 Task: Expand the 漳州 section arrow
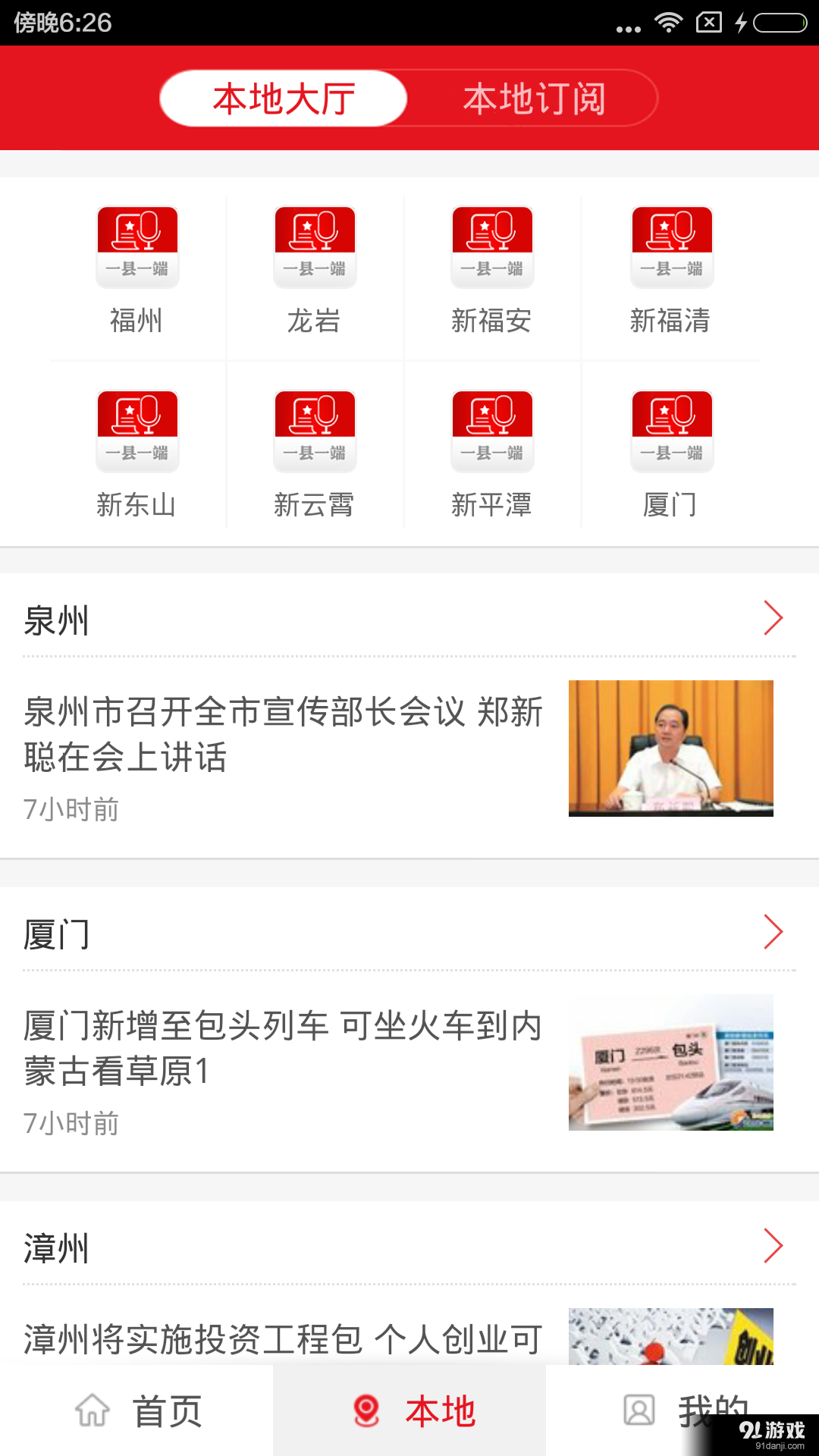pos(773,1246)
